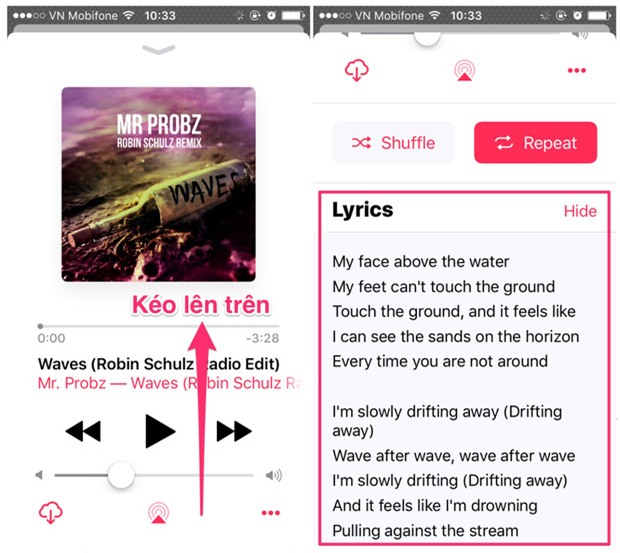
Task: Enable Shuffle playback
Action: coord(393,143)
